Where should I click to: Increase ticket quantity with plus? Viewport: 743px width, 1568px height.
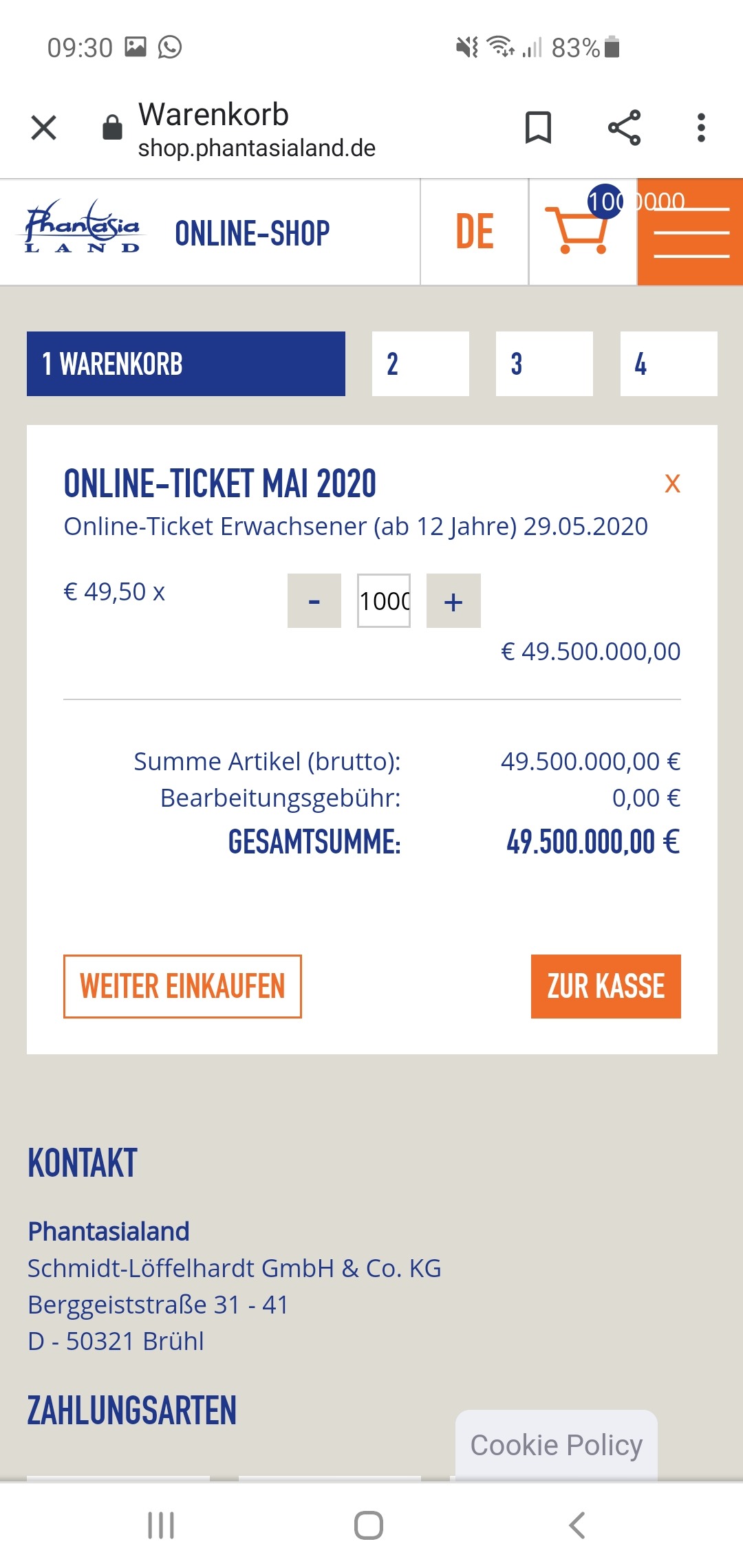[453, 601]
